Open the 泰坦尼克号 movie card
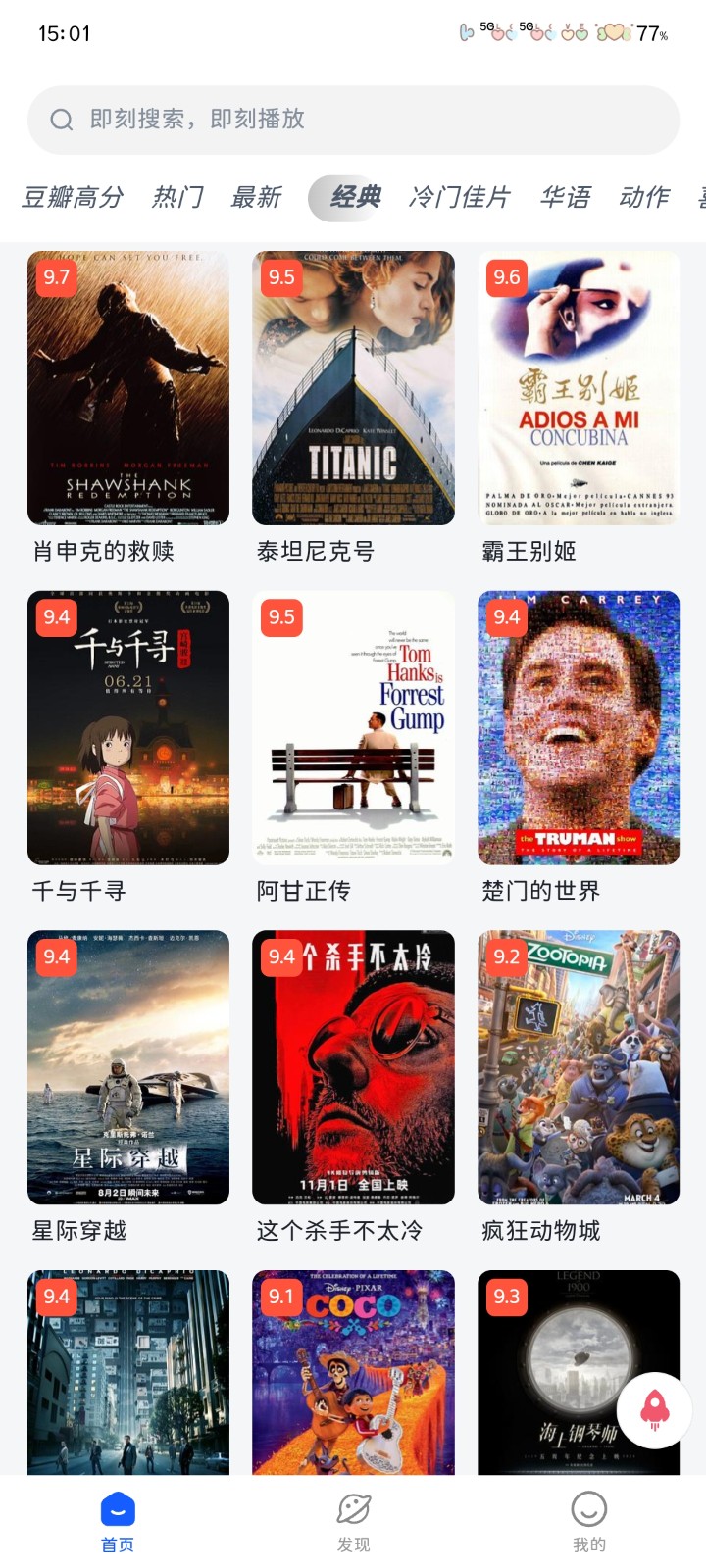 [x=353, y=388]
